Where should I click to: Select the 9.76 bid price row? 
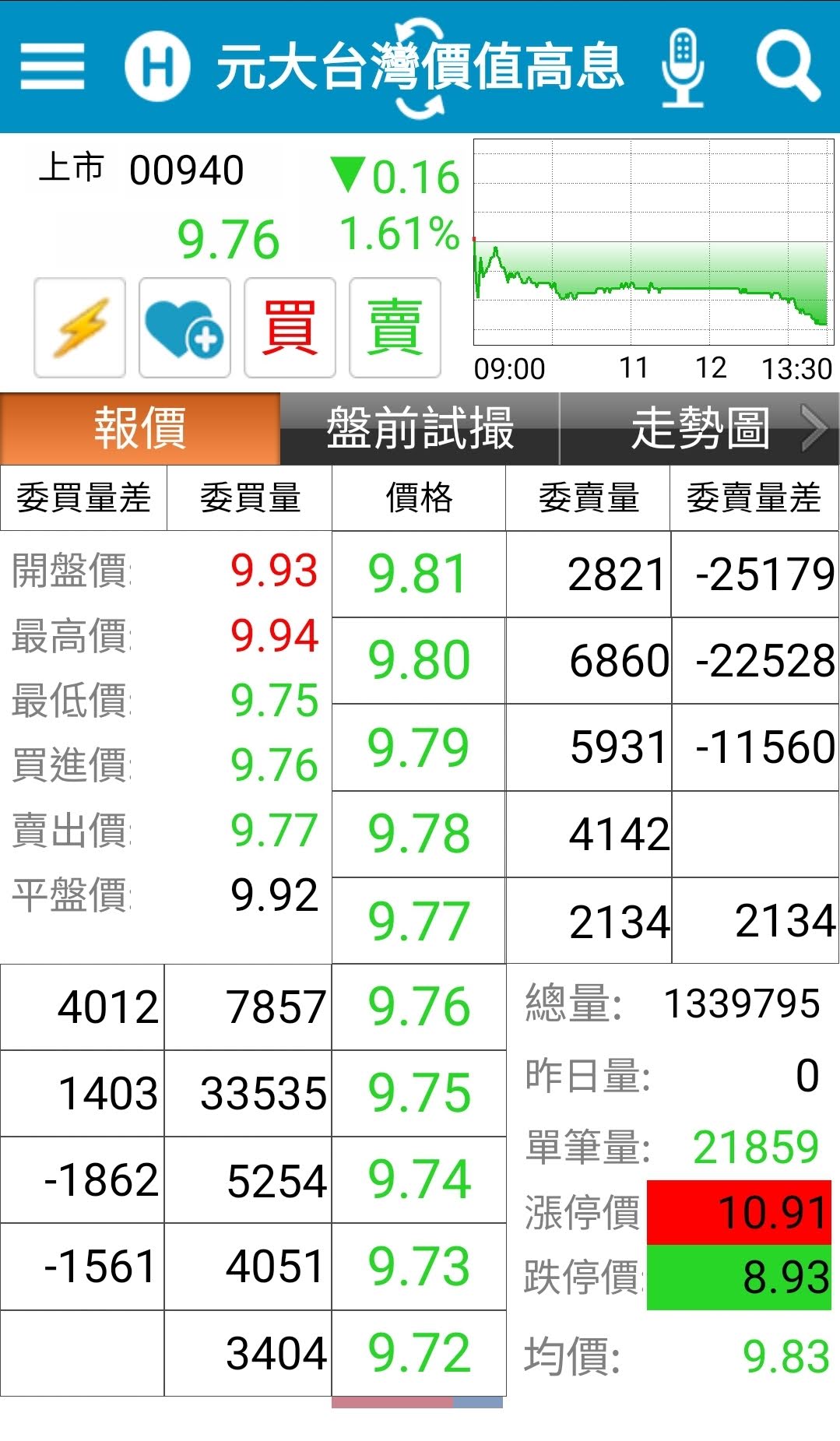(x=418, y=1007)
